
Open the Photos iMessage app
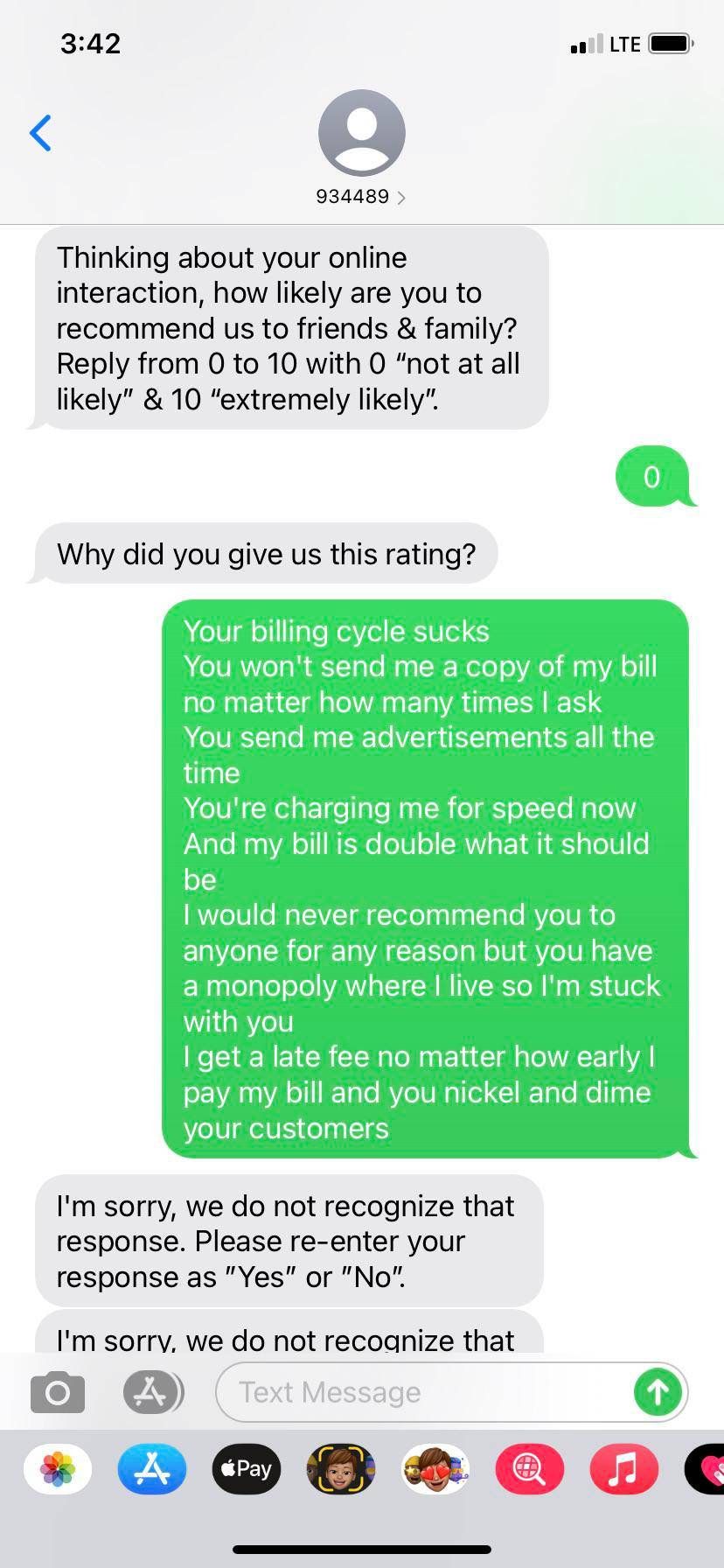[x=58, y=1469]
